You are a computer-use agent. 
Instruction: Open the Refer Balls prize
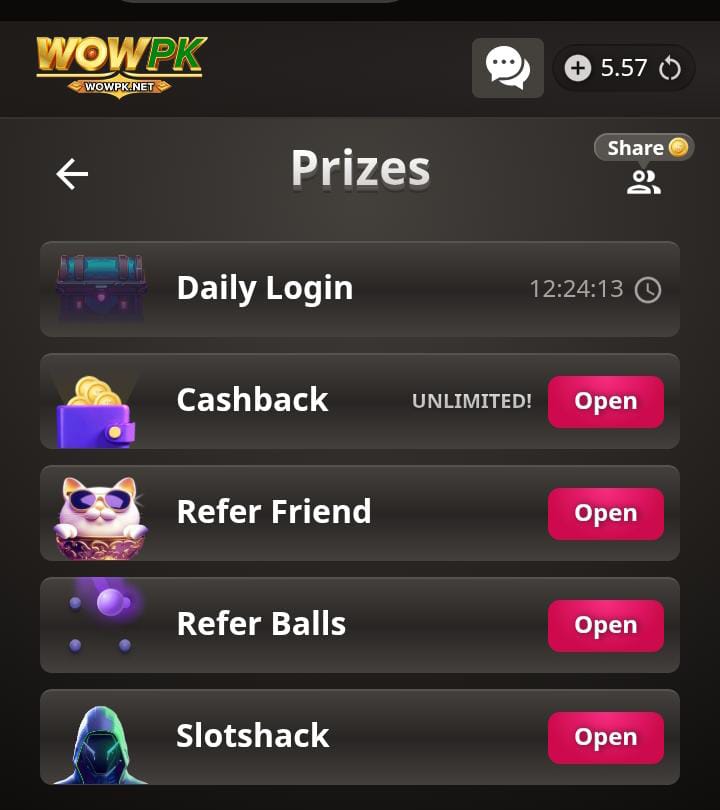(605, 625)
